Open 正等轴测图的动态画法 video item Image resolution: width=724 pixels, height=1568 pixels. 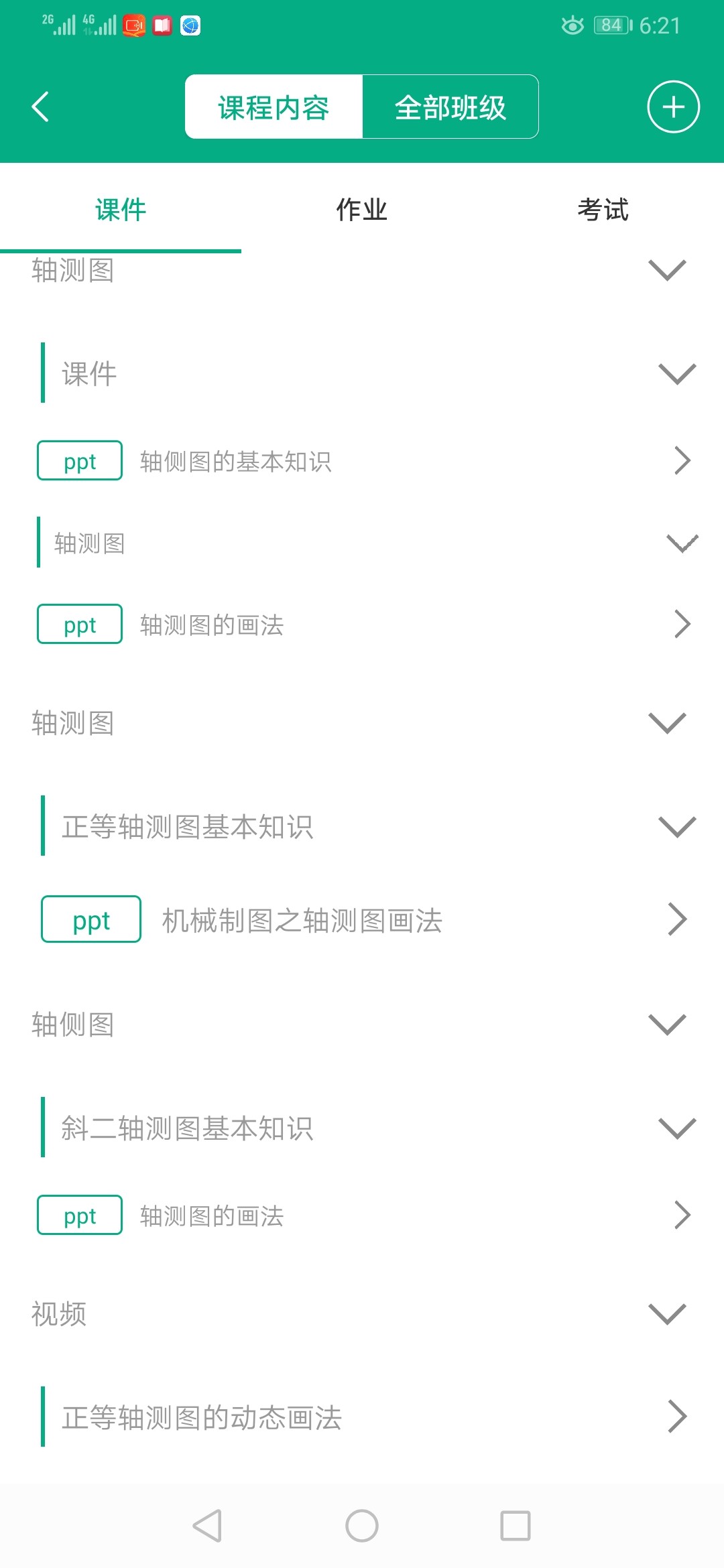[x=362, y=1417]
